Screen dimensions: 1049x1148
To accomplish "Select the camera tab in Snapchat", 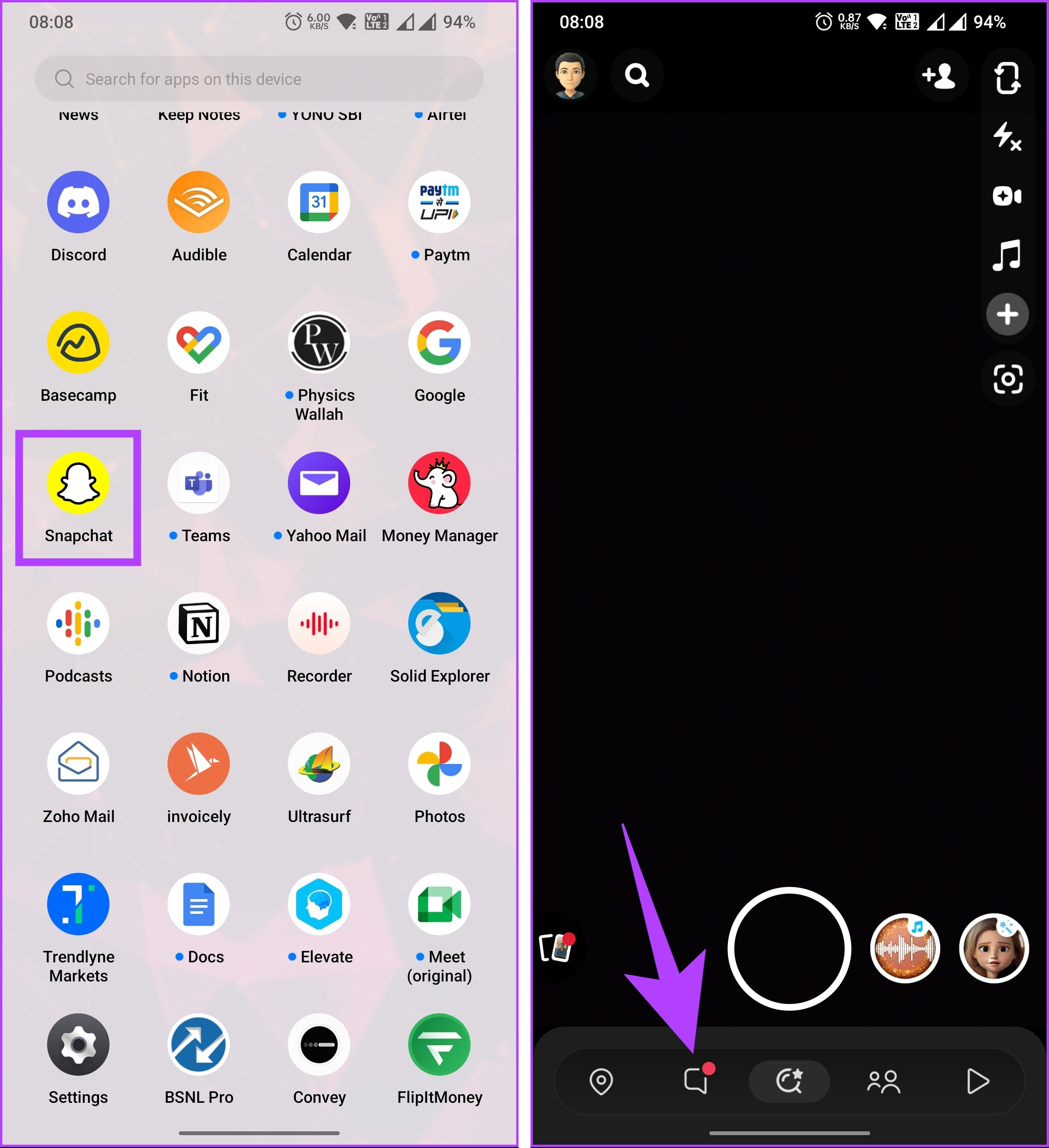I will (x=789, y=1080).
